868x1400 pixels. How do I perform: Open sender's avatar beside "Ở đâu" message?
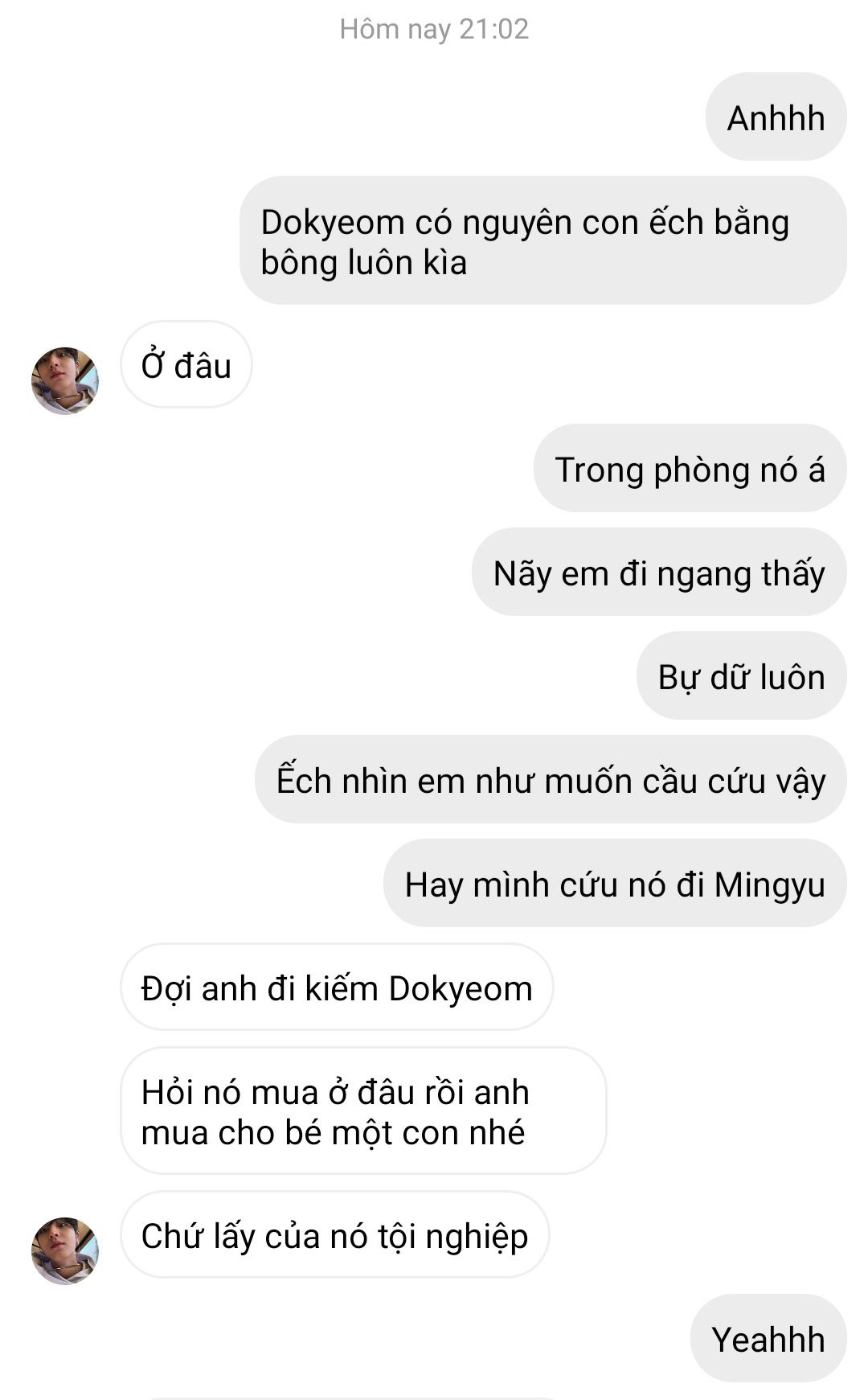[65, 380]
